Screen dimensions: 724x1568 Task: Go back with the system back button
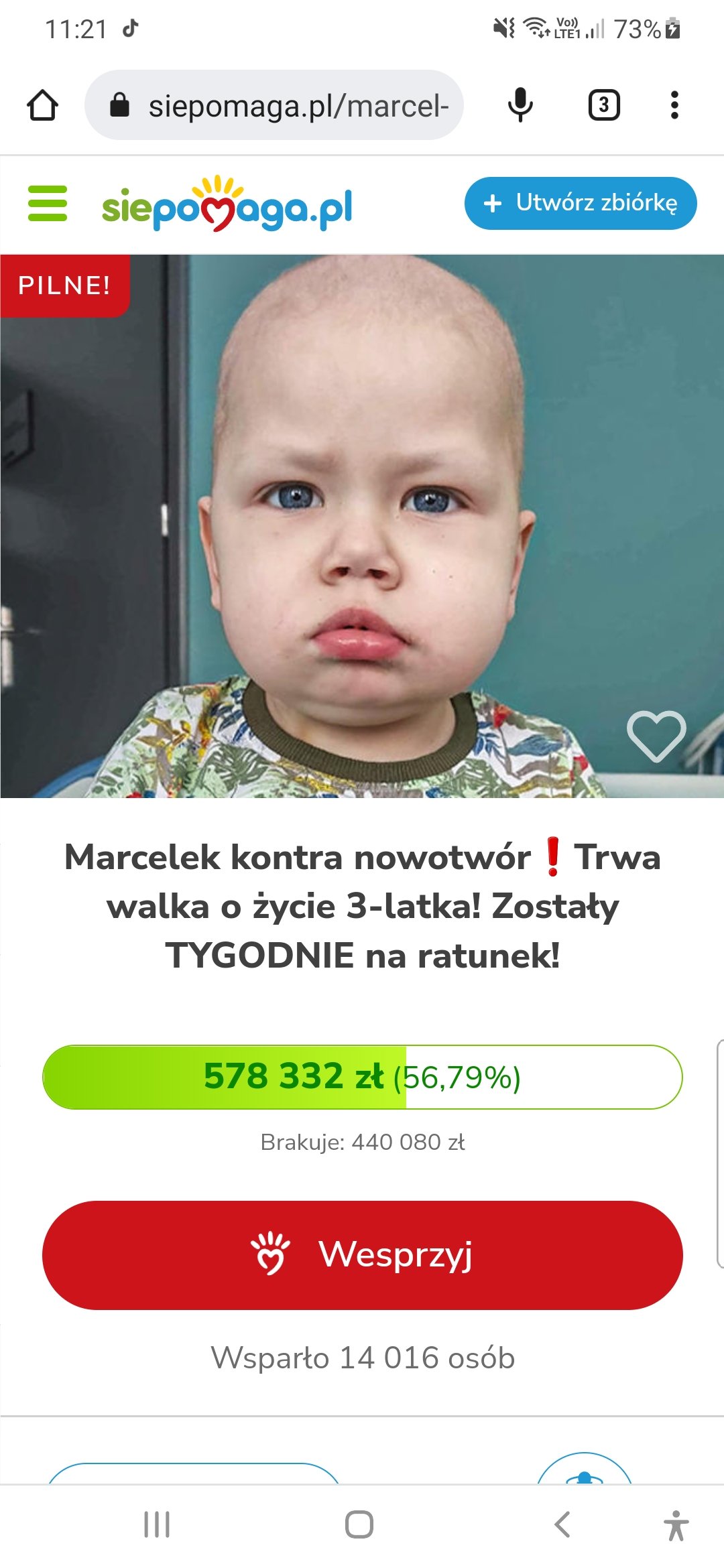(x=562, y=1524)
